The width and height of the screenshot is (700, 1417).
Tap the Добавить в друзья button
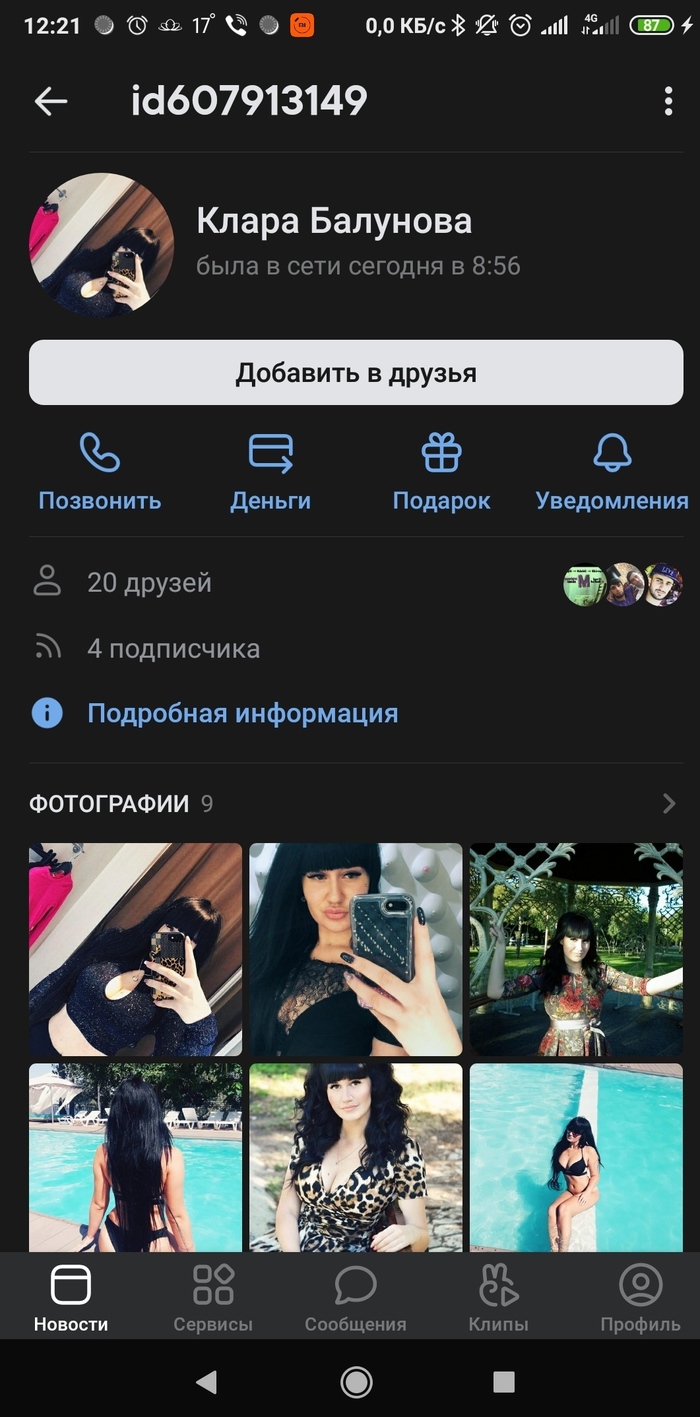coord(356,373)
